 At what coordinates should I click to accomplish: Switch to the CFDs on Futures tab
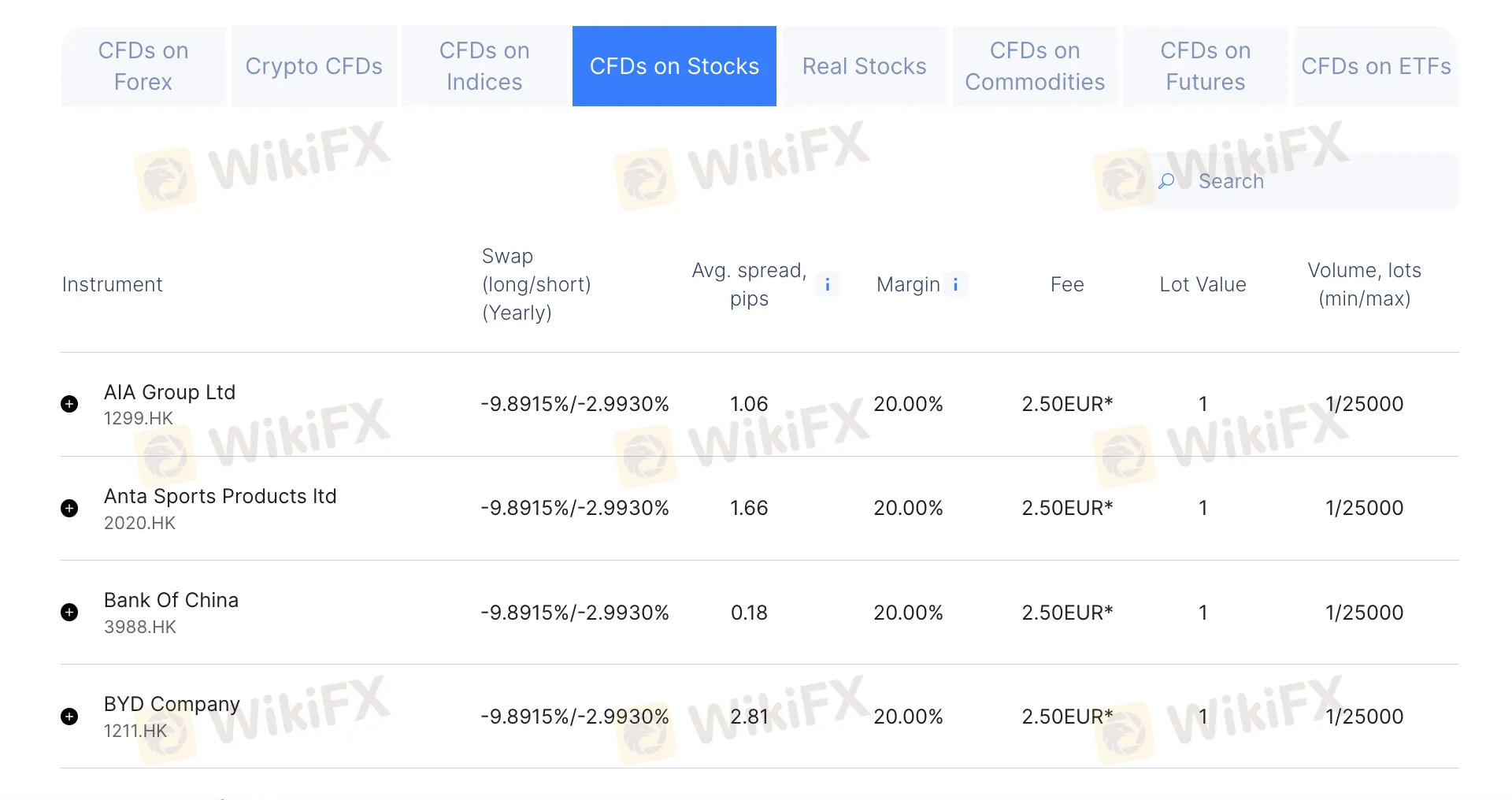pos(1205,66)
